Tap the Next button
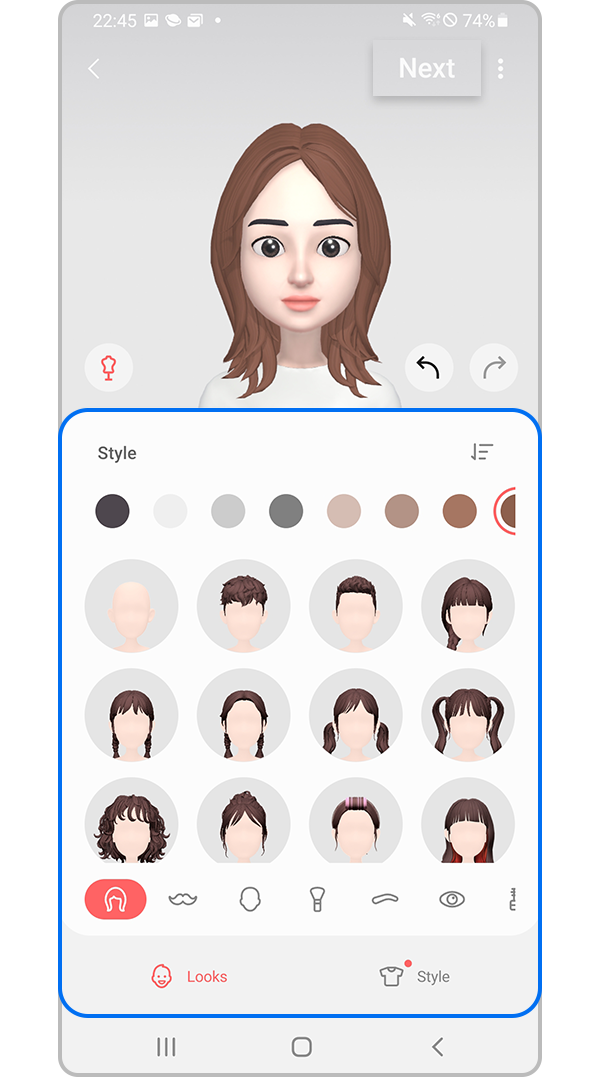The image size is (600, 1077). [426, 68]
